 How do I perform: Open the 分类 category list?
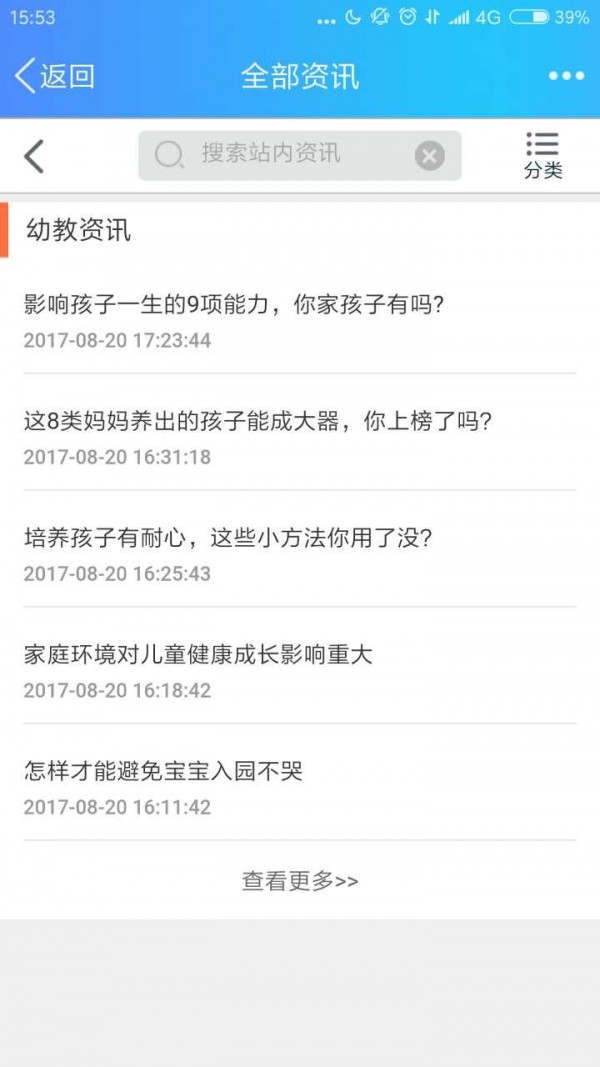point(543,156)
